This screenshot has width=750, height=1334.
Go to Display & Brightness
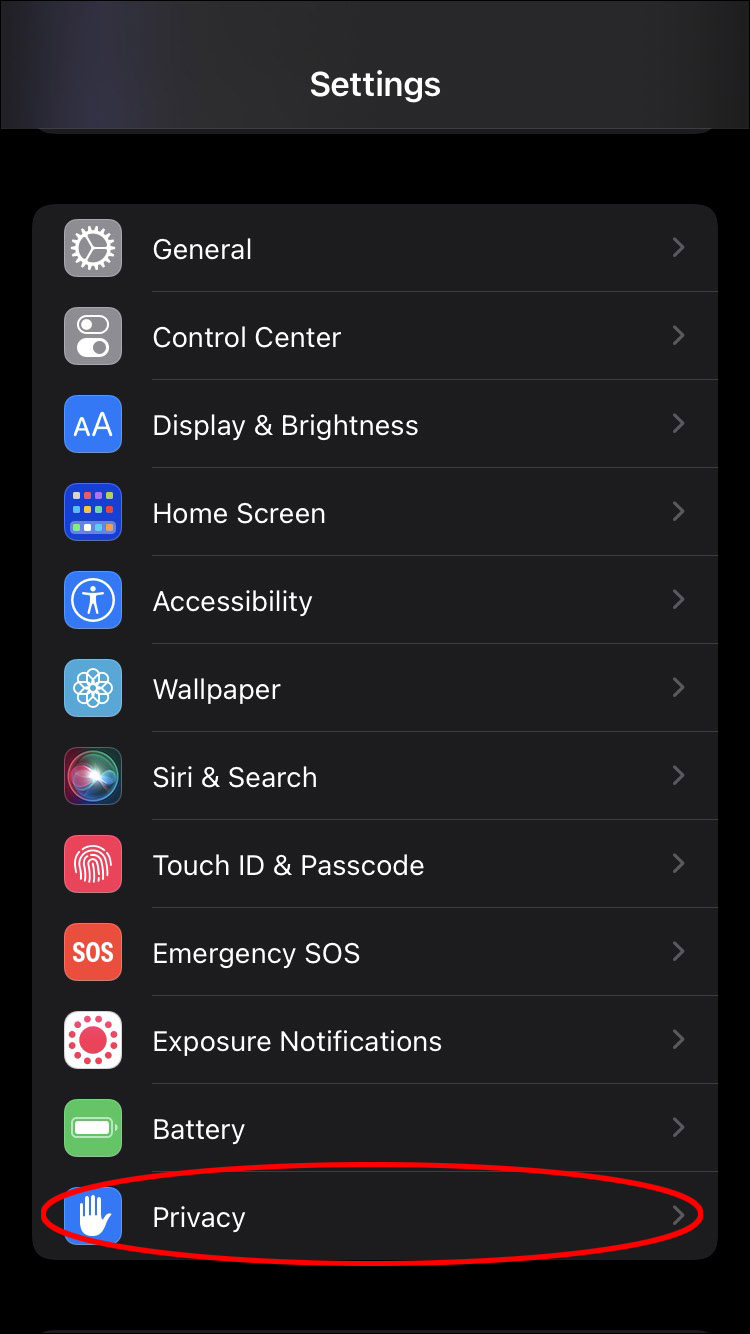375,425
